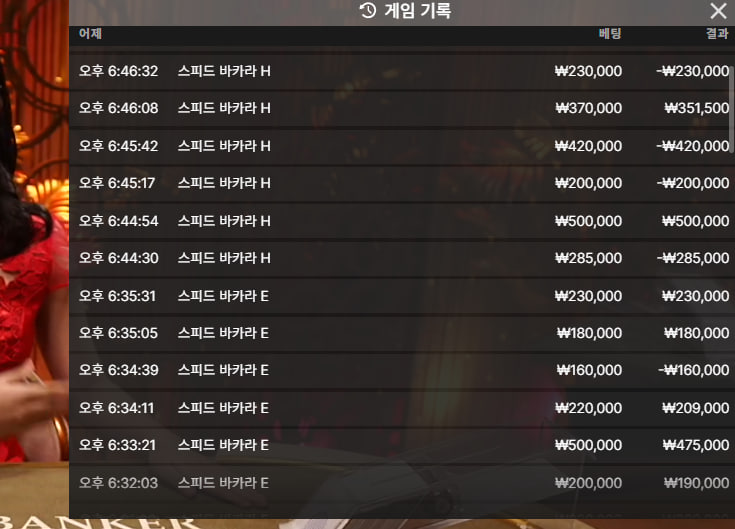Screen dimensions: 735x529
Task: View the 오후 6:35:05 round details
Action: 400,333
